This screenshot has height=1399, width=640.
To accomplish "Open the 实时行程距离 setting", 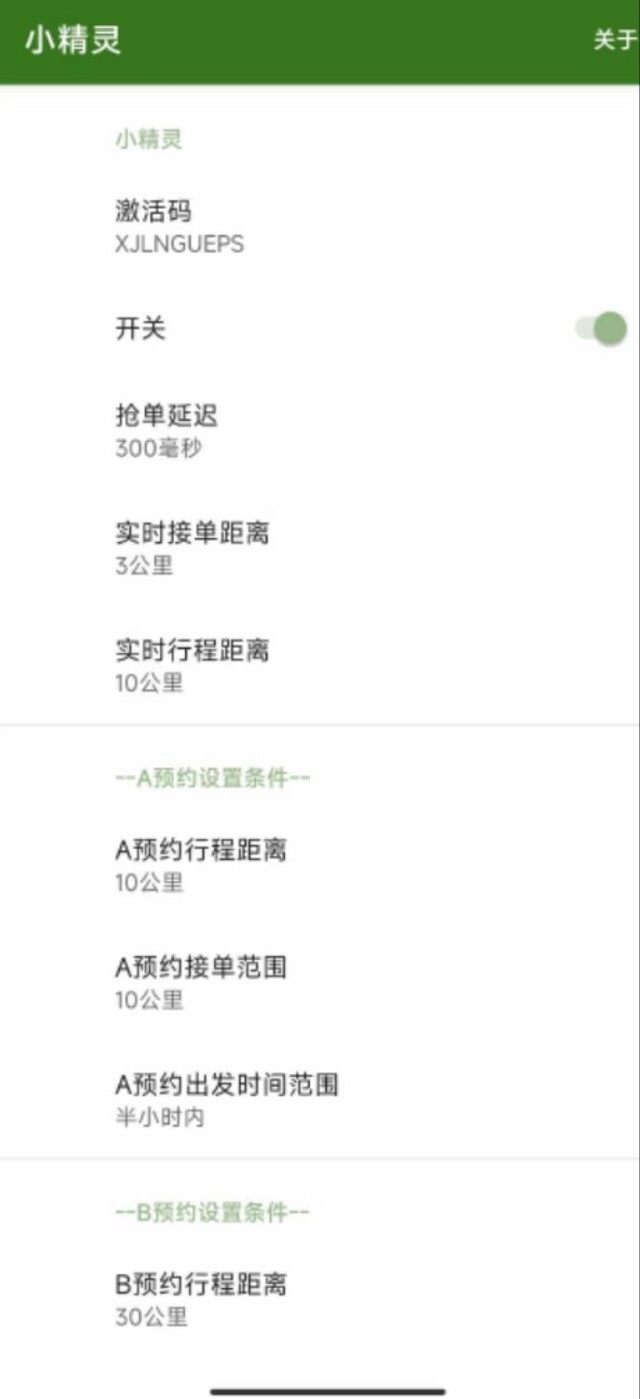I will click(x=320, y=666).
